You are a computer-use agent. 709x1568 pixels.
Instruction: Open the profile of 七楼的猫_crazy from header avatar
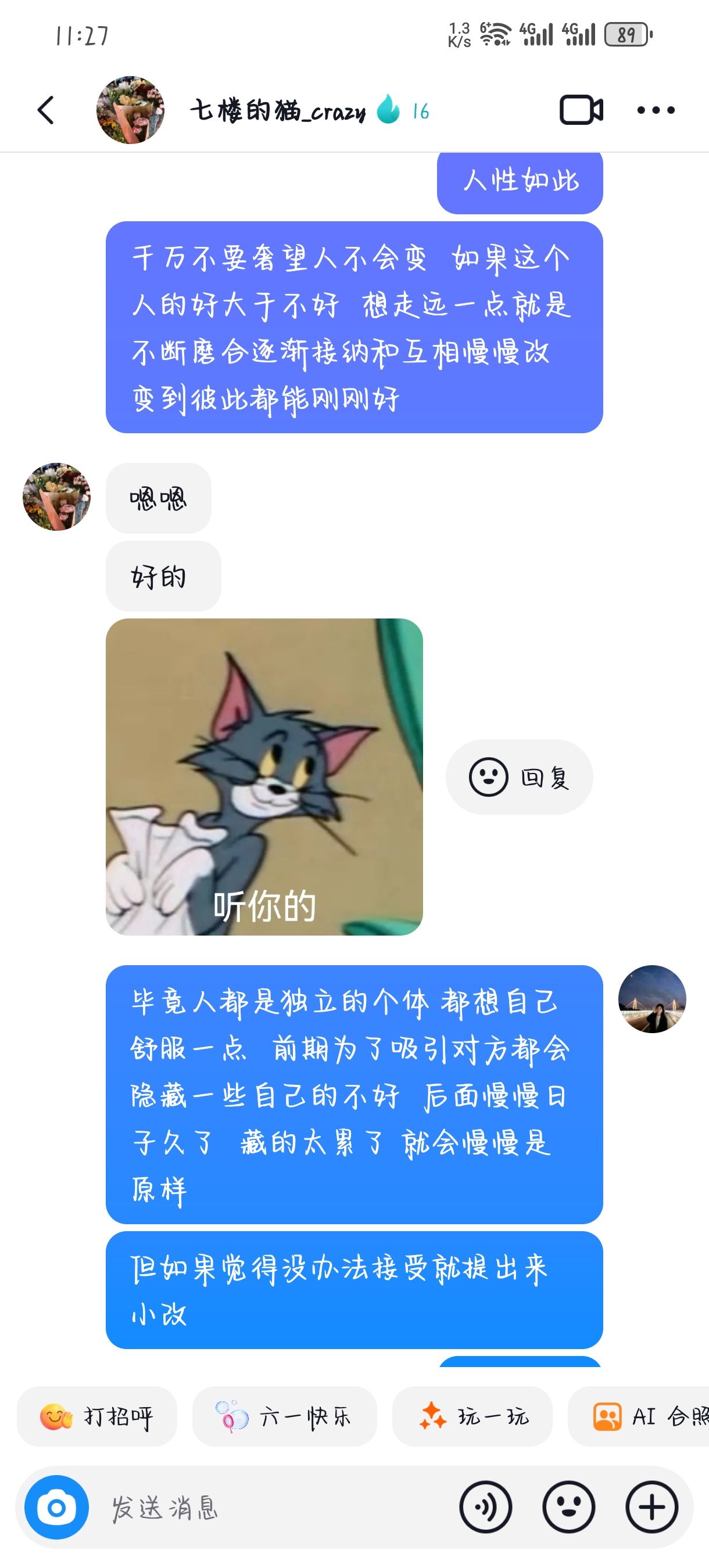point(130,110)
